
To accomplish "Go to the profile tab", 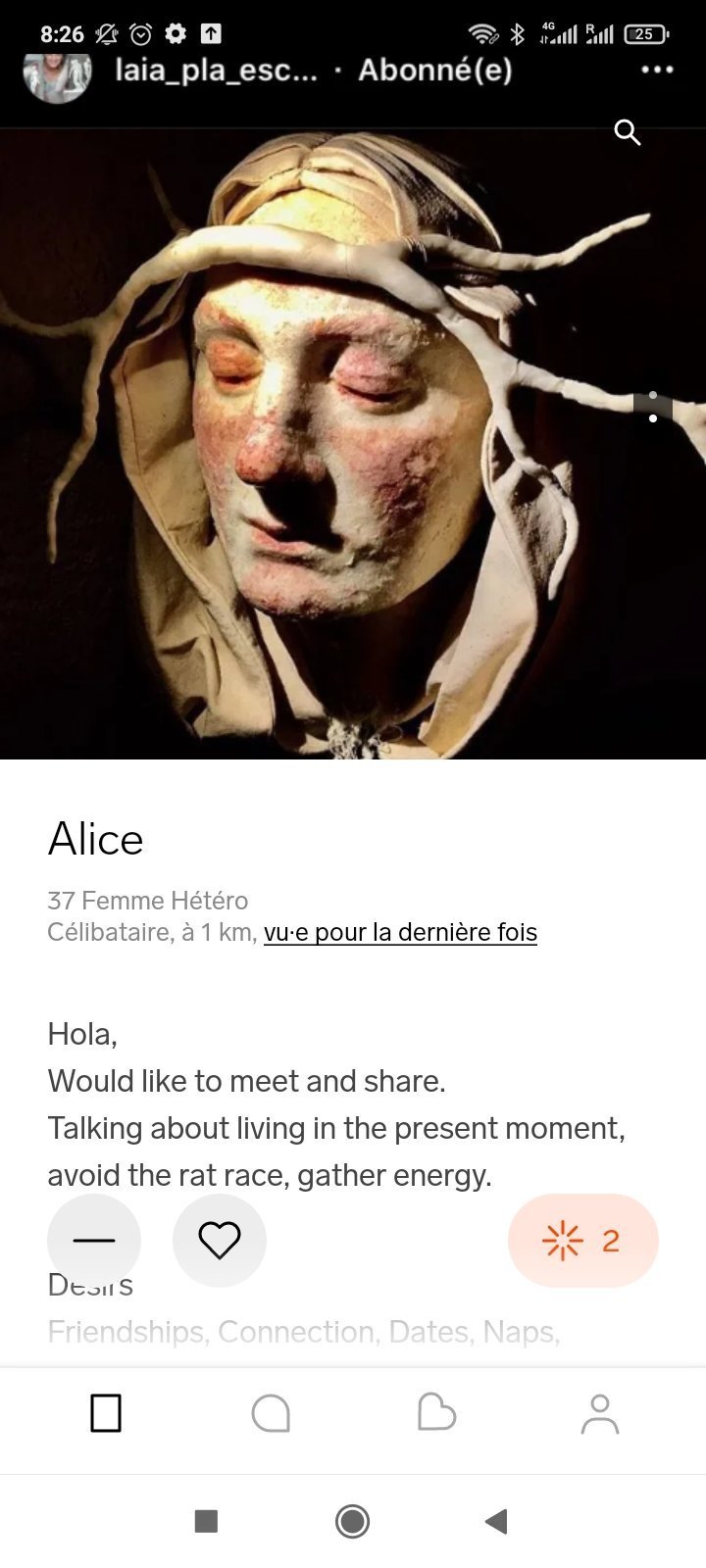I will click(x=600, y=1413).
